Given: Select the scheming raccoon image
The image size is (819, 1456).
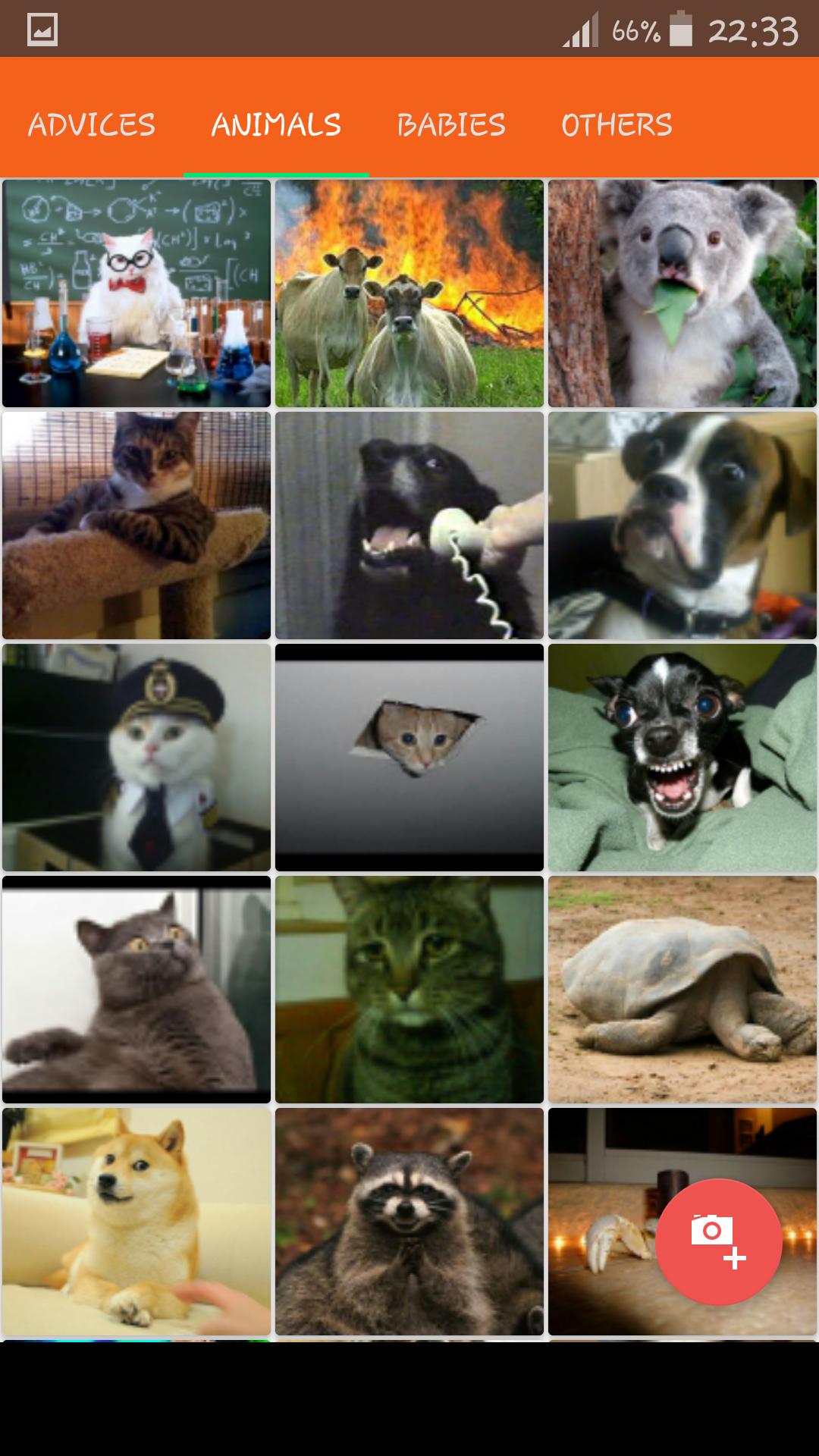Looking at the screenshot, I should tap(409, 1222).
